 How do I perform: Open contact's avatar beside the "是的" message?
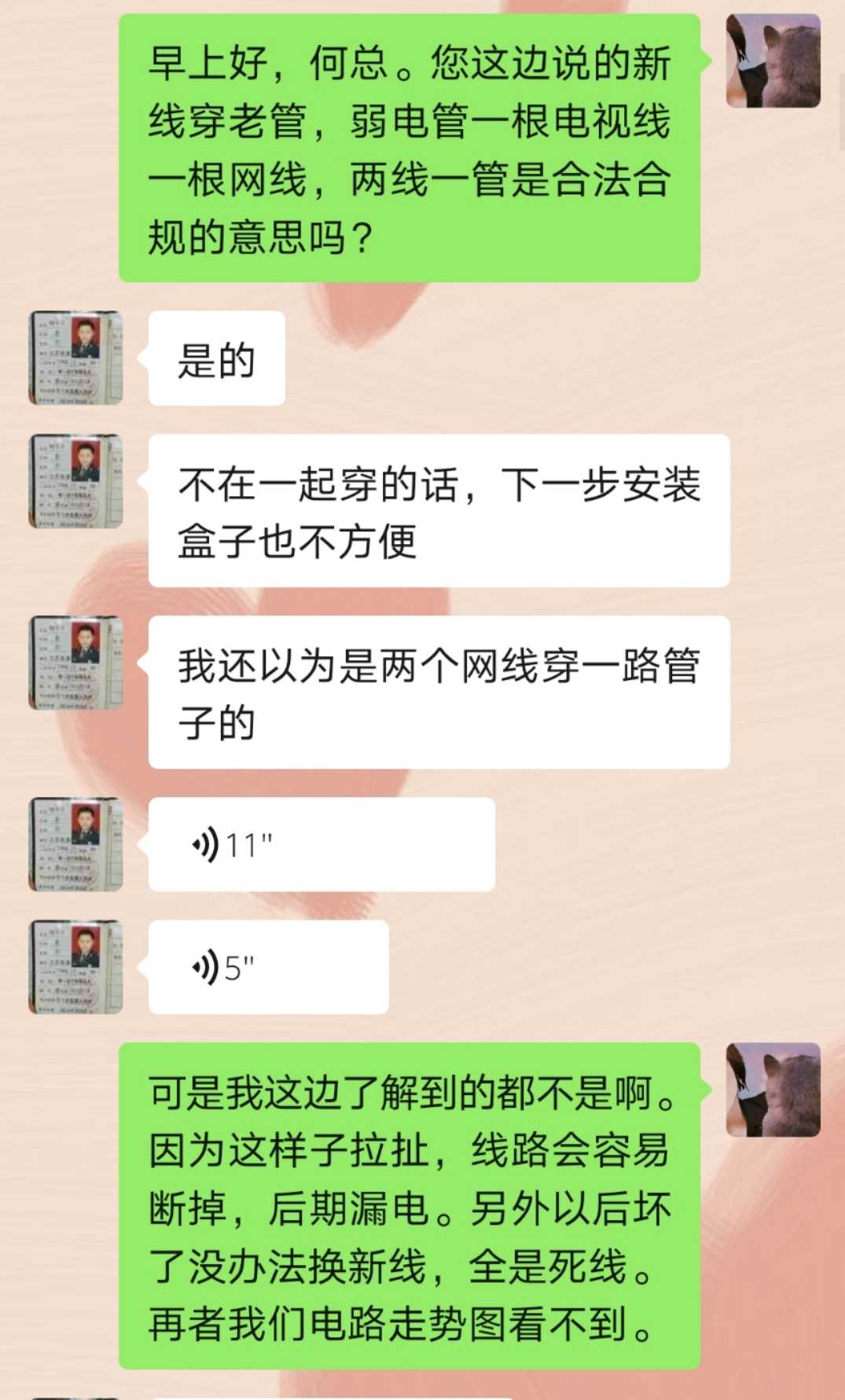[x=76, y=358]
